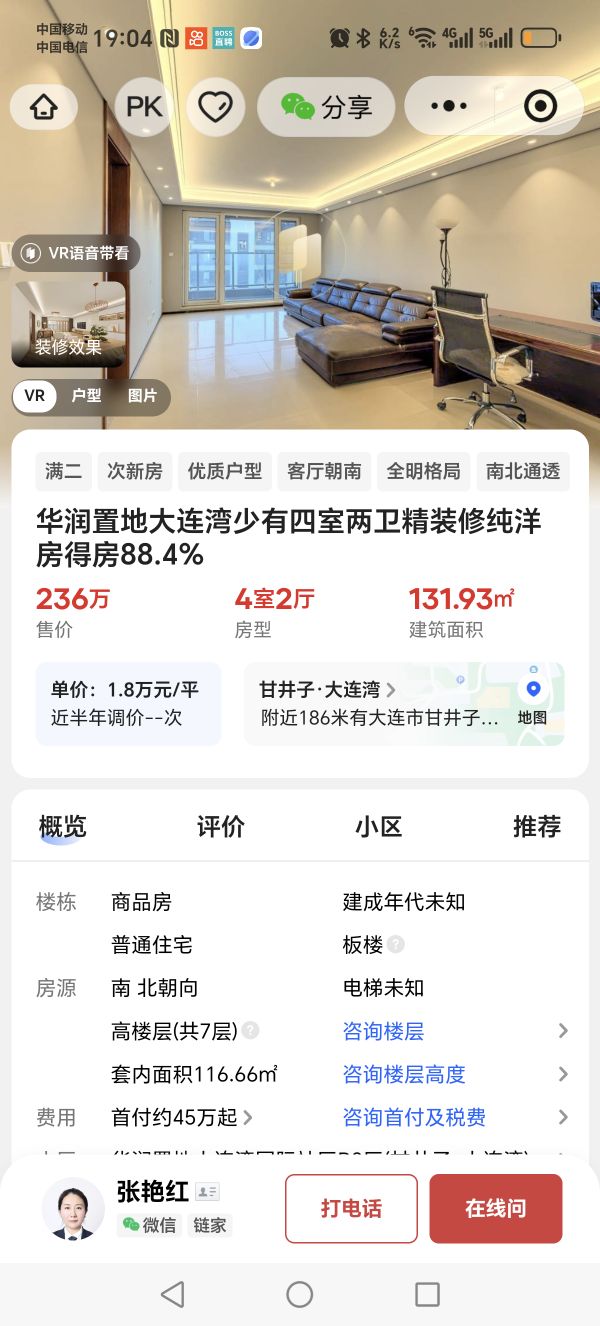Start the VR语音带看 voice tour

(x=77, y=253)
